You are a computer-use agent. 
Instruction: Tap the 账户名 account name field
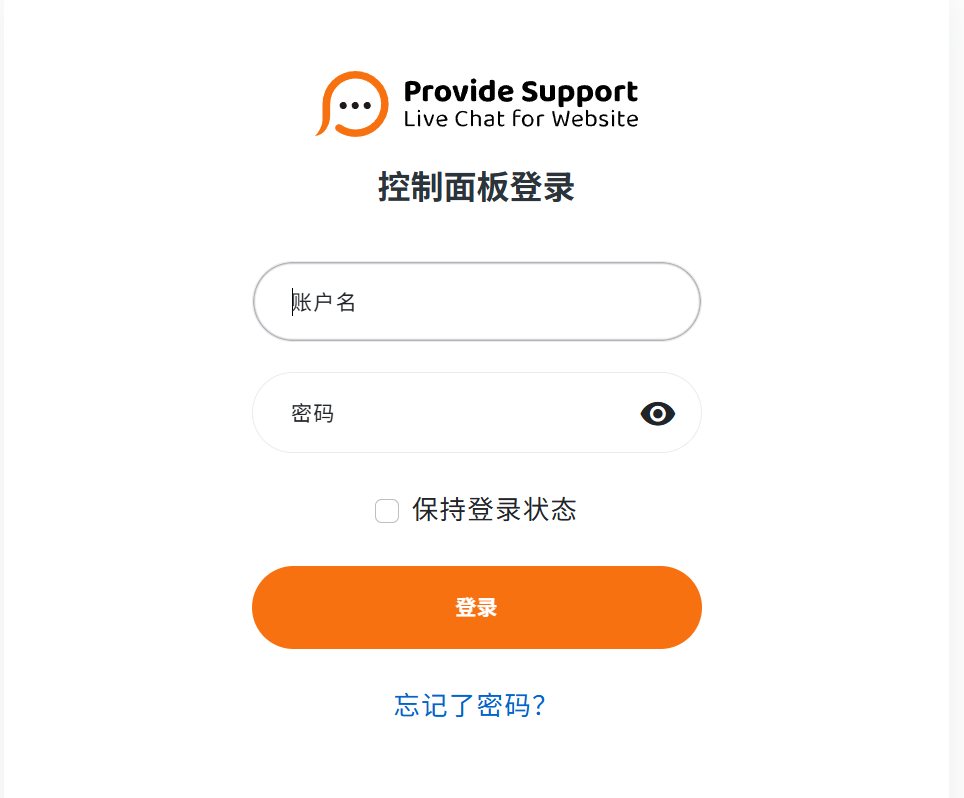476,302
